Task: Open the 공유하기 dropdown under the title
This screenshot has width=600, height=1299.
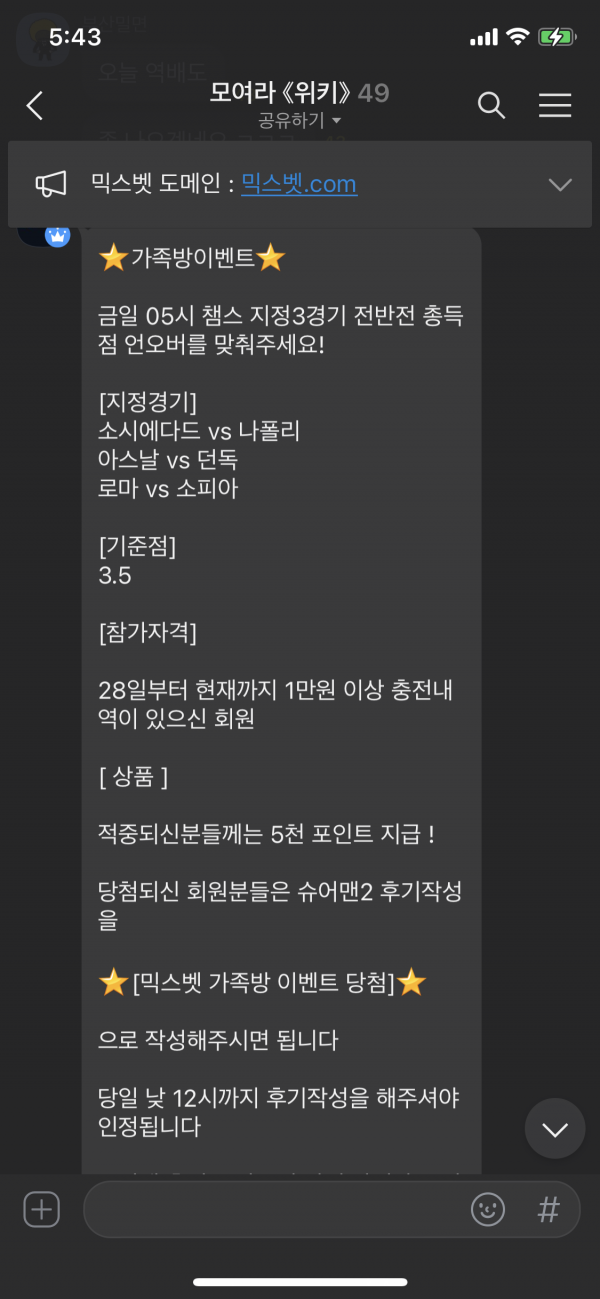Action: 299,121
